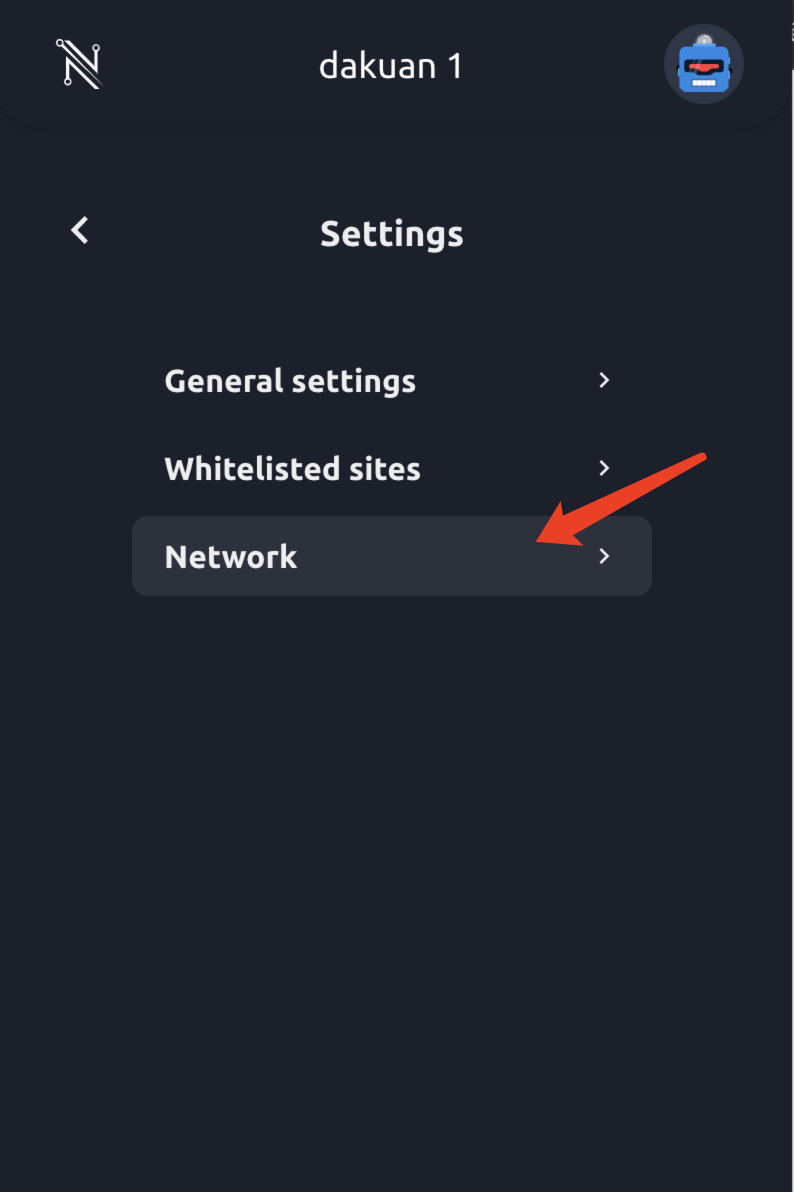This screenshot has height=1192, width=794.
Task: Open Whitelisted sites
Action: (x=390, y=469)
